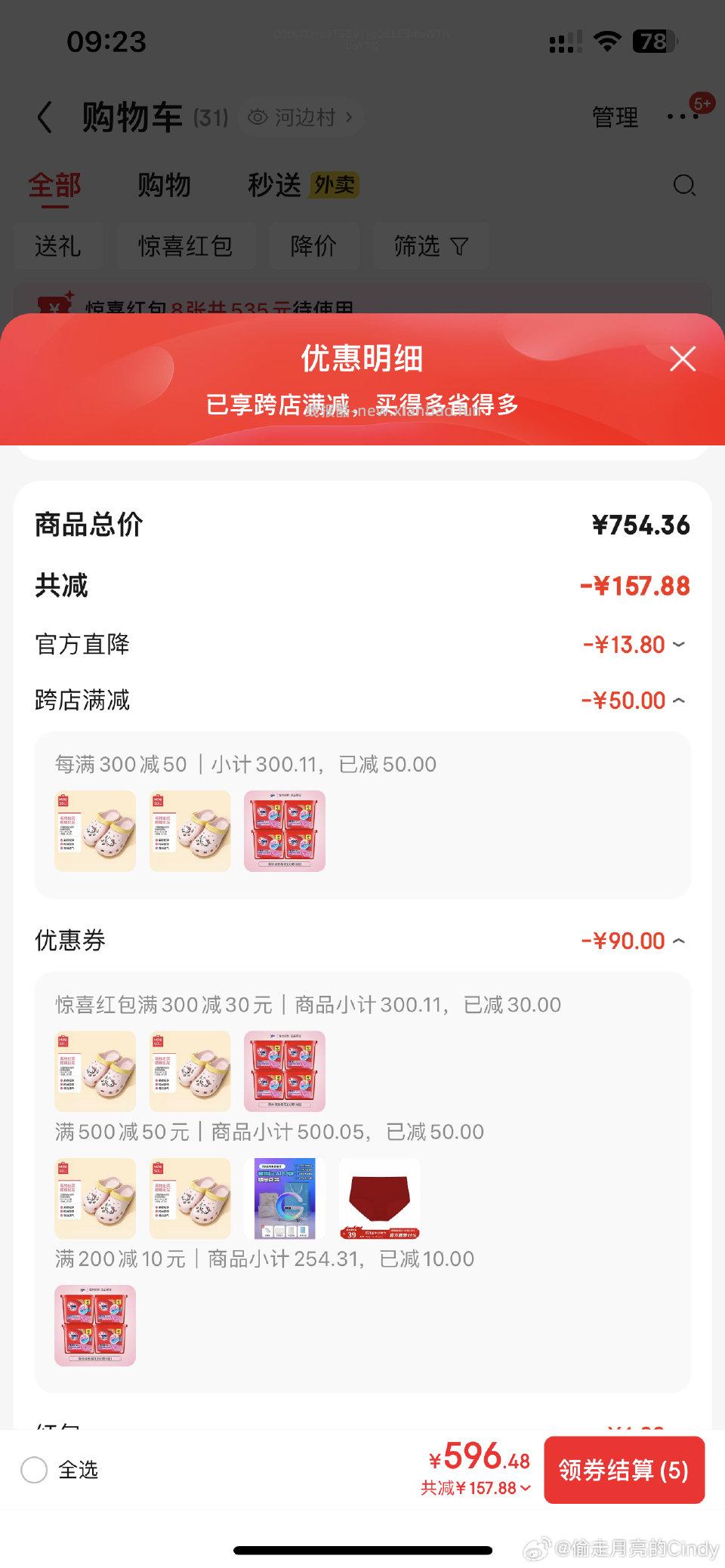The height and width of the screenshot is (1568, 725).
Task: Close the 优惠明细 discount detail panel
Action: [682, 359]
